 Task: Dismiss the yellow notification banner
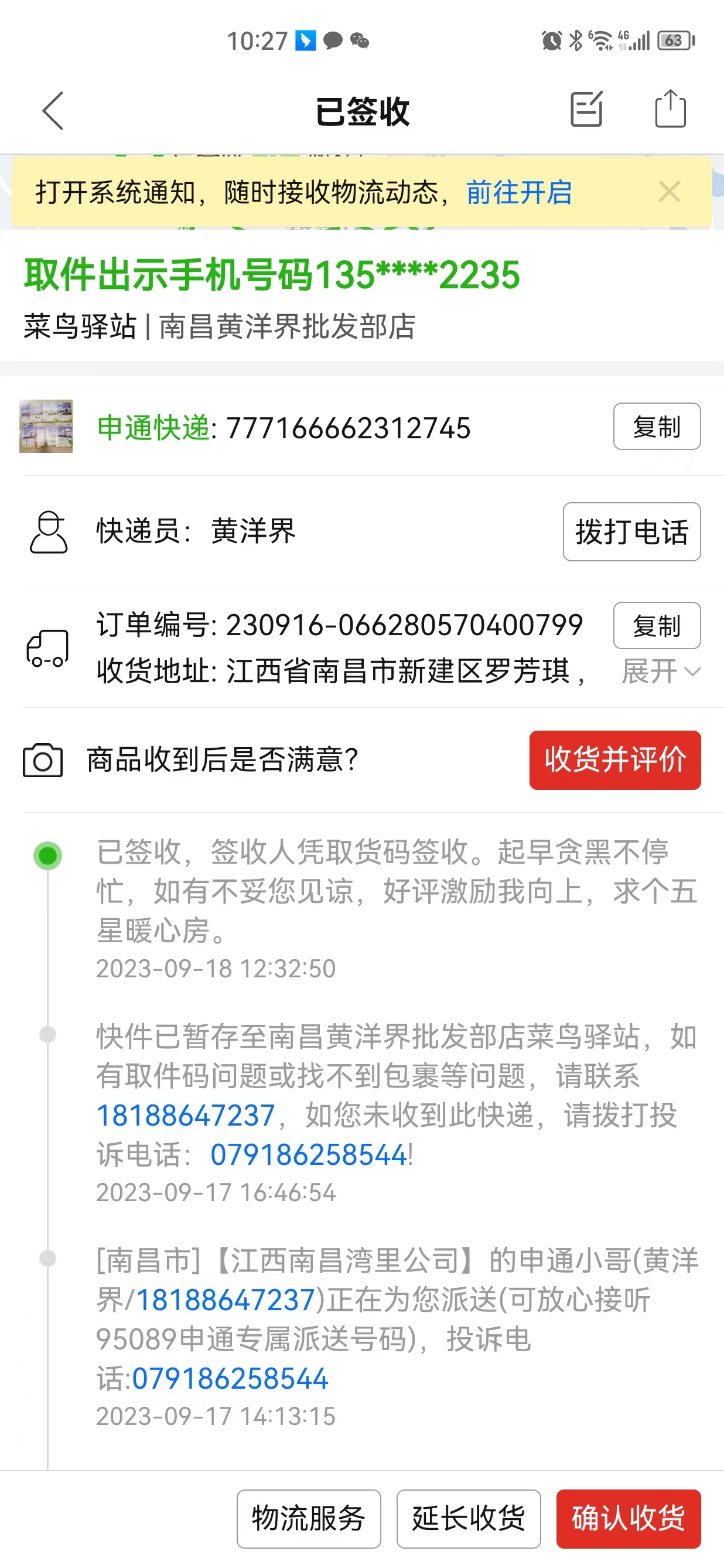[670, 192]
